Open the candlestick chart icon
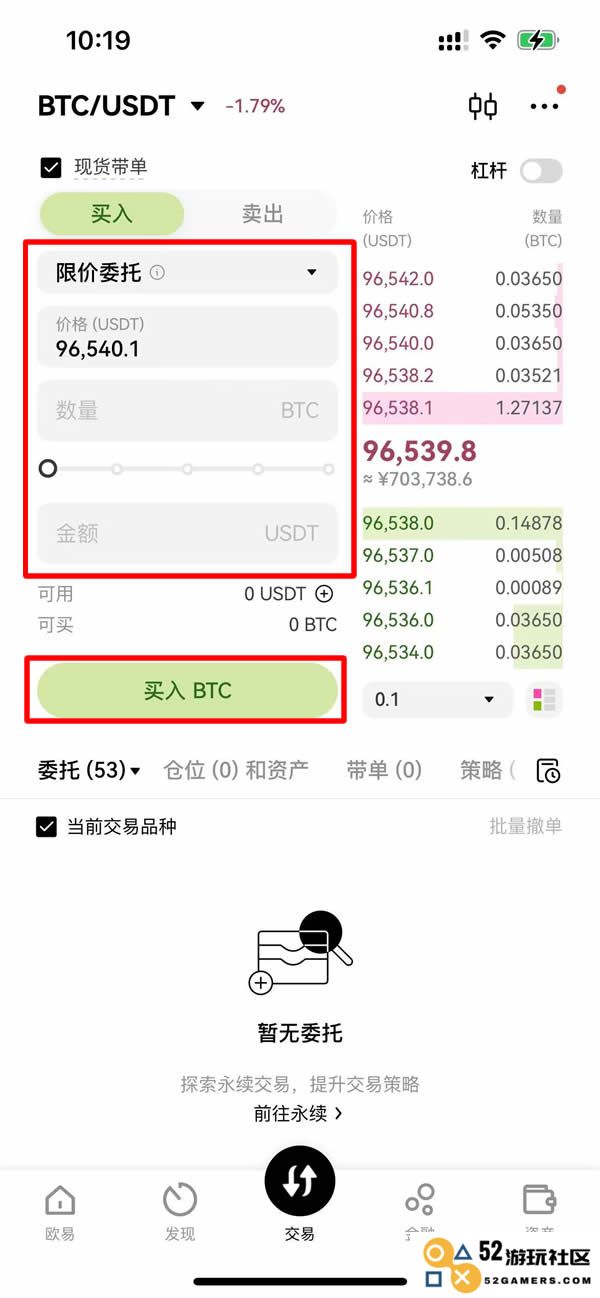 pyautogui.click(x=483, y=105)
